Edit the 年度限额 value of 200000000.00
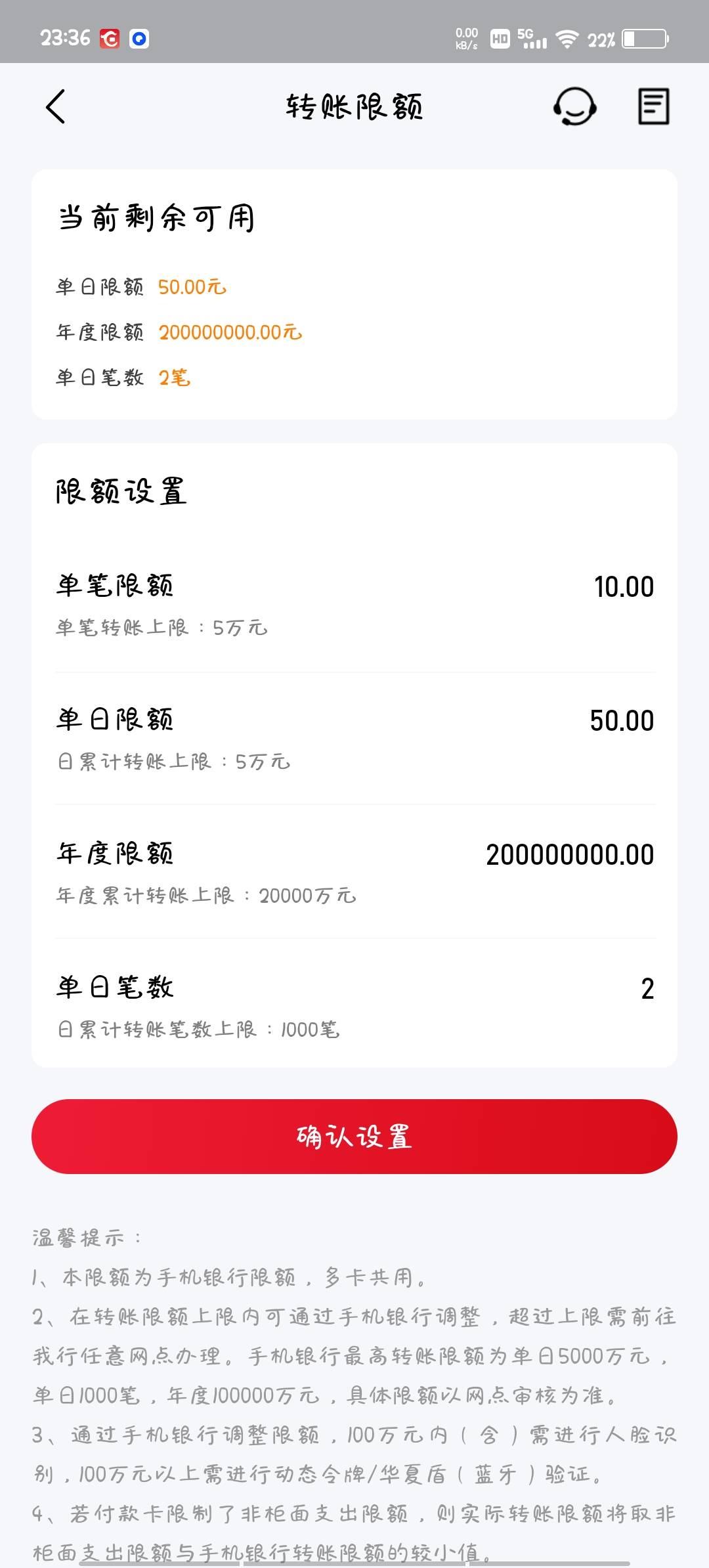The image size is (709, 1568). pyautogui.click(x=570, y=854)
